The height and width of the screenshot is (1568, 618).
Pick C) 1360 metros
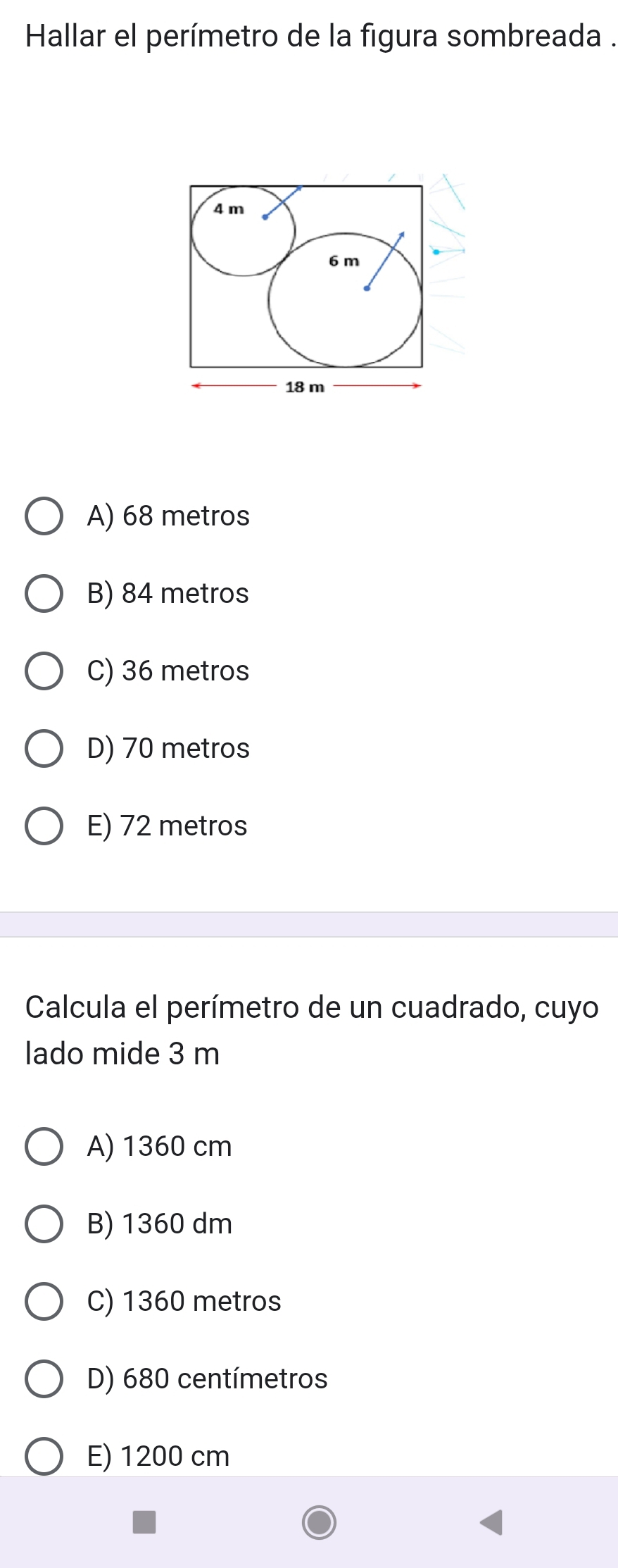coord(44,1302)
